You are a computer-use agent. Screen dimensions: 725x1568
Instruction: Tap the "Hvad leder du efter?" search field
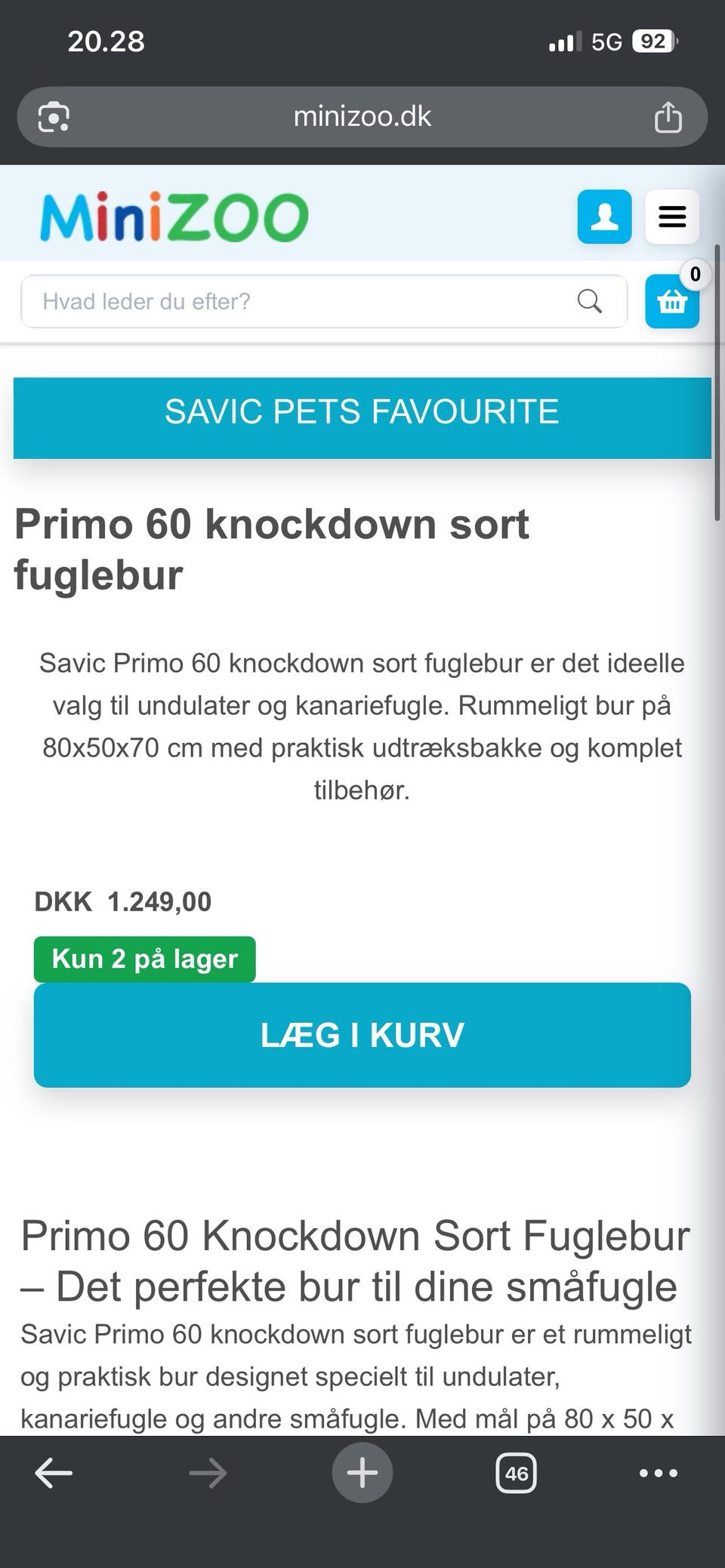pyautogui.click(x=324, y=301)
